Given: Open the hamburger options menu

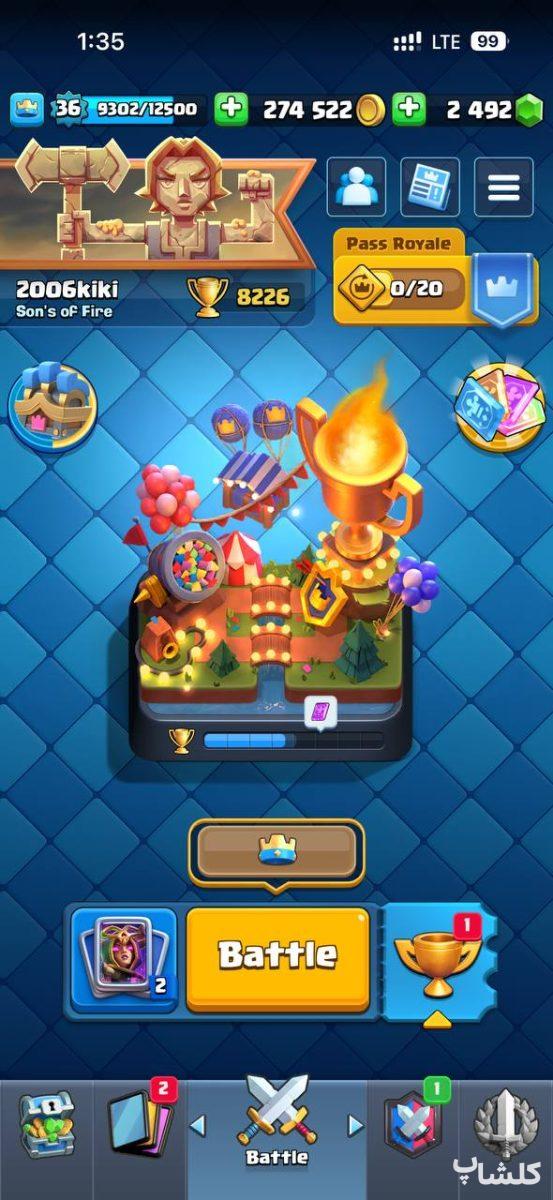Looking at the screenshot, I should click(503, 187).
